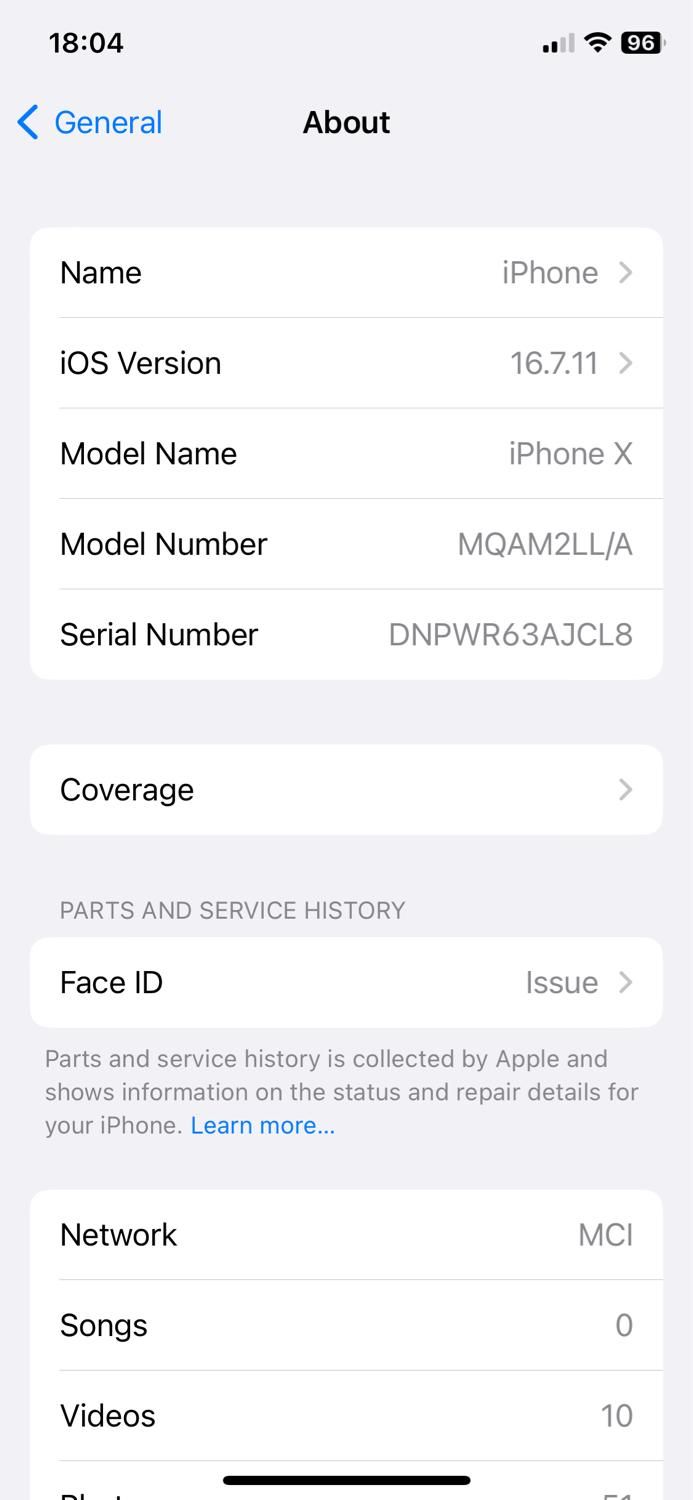693x1500 pixels.
Task: View the Face ID issue details
Action: tap(346, 982)
